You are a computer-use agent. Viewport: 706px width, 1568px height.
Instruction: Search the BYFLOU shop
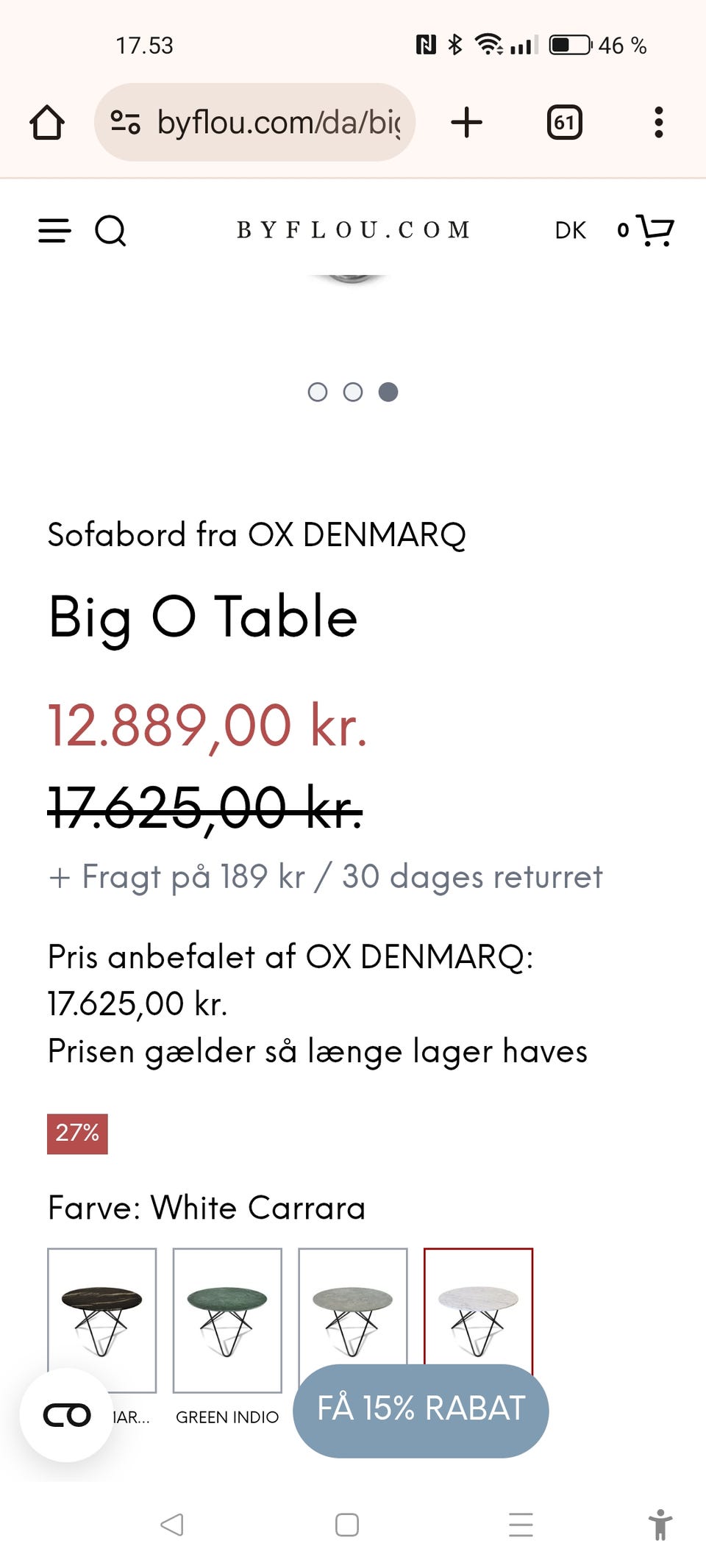pyautogui.click(x=110, y=231)
